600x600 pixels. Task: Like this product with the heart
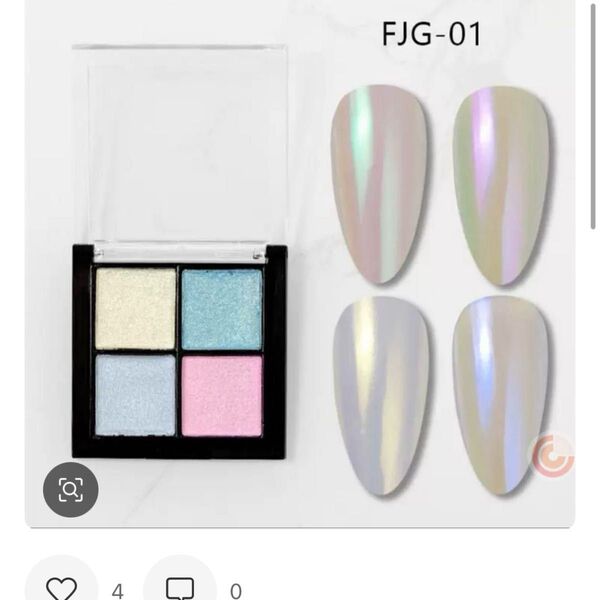tap(62, 588)
